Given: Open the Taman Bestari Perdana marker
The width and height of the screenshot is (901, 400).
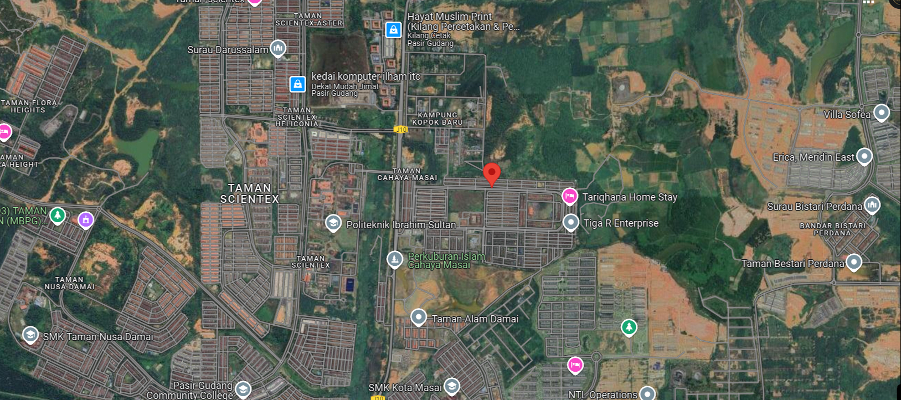Looking at the screenshot, I should point(853,262).
